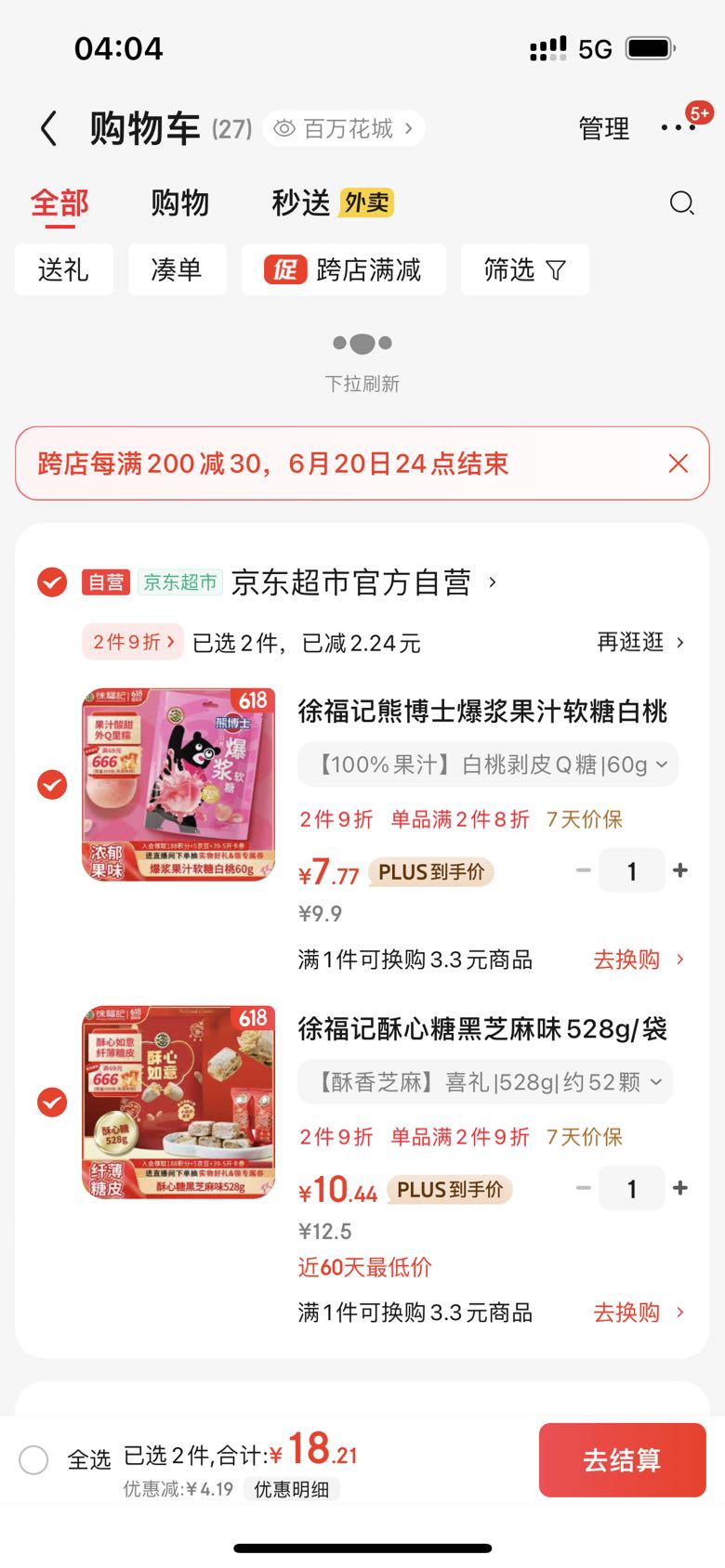Uncheck 徐福记熊博士爆浆果汁软糖白桃 item

[52, 785]
